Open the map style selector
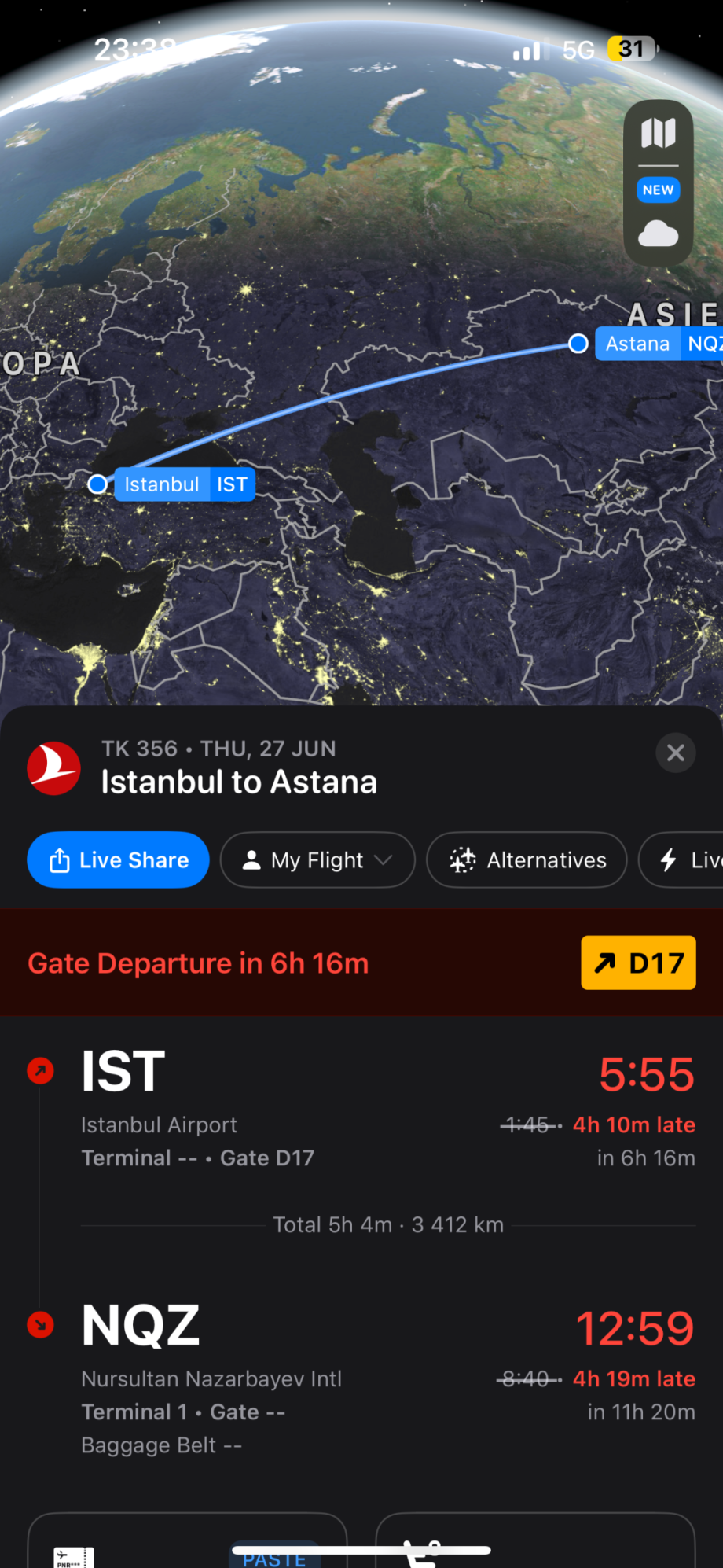The image size is (723, 1568). (x=658, y=134)
